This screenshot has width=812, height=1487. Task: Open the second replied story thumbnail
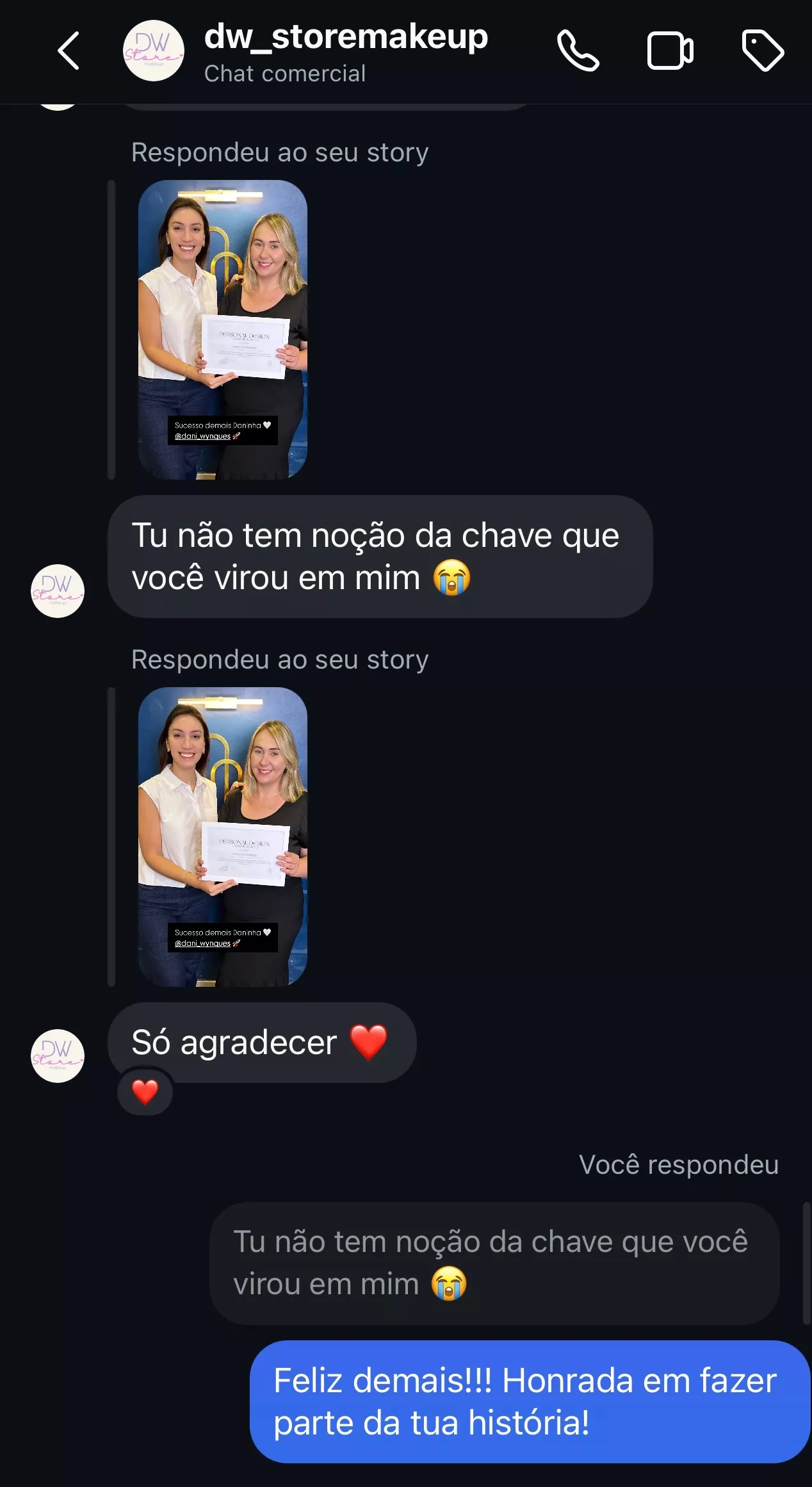[222, 836]
